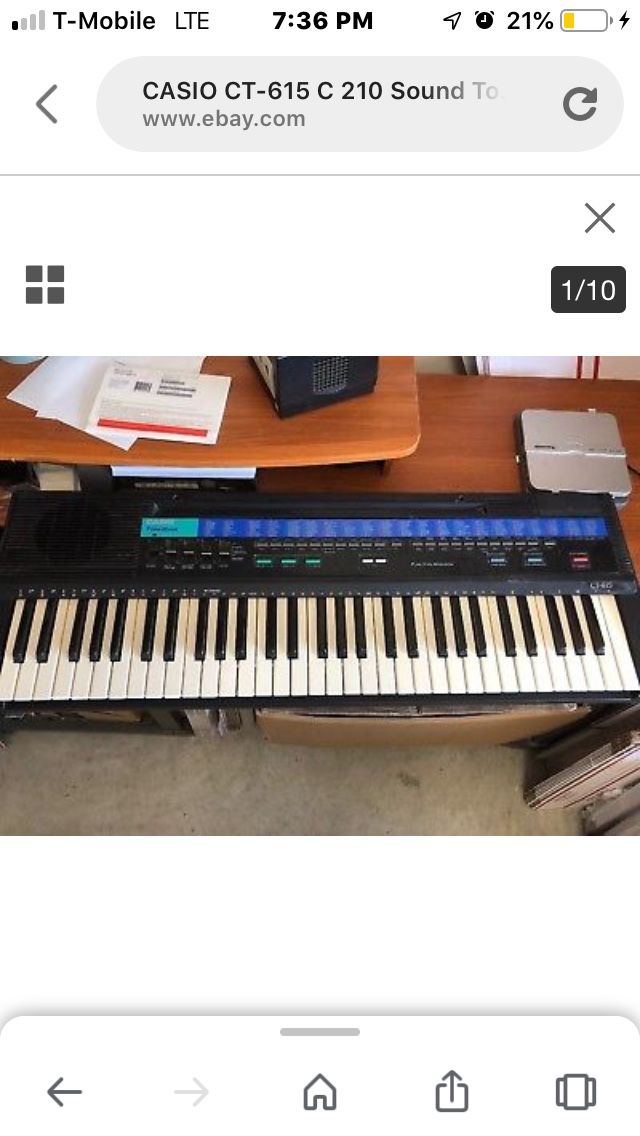The width and height of the screenshot is (640, 1136).
Task: Share this eBay listing page
Action: pyautogui.click(x=452, y=1091)
